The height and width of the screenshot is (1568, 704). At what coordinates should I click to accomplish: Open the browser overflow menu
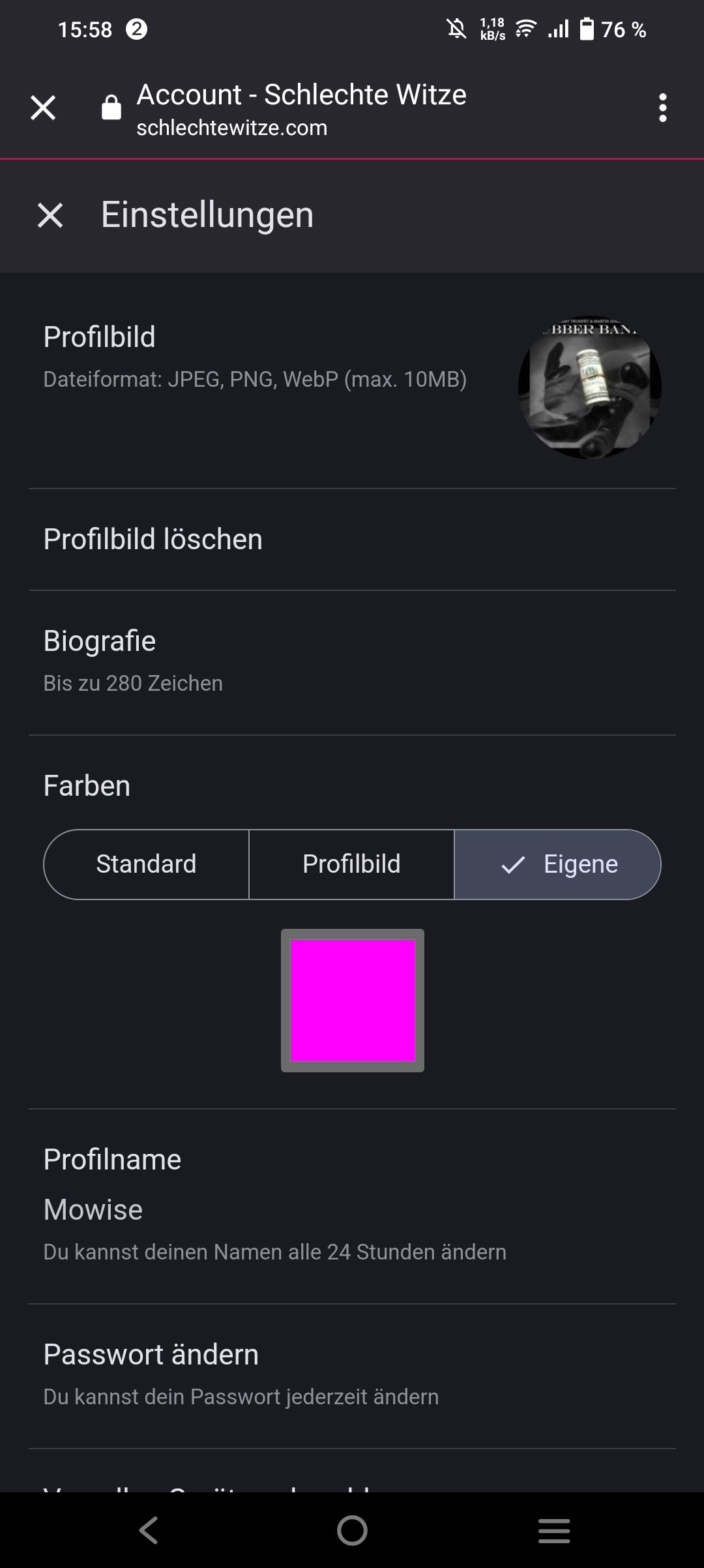(662, 108)
